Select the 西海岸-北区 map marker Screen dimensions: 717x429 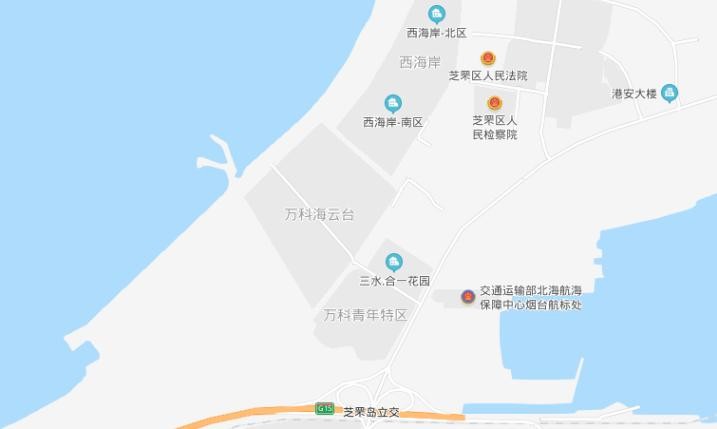[436, 14]
